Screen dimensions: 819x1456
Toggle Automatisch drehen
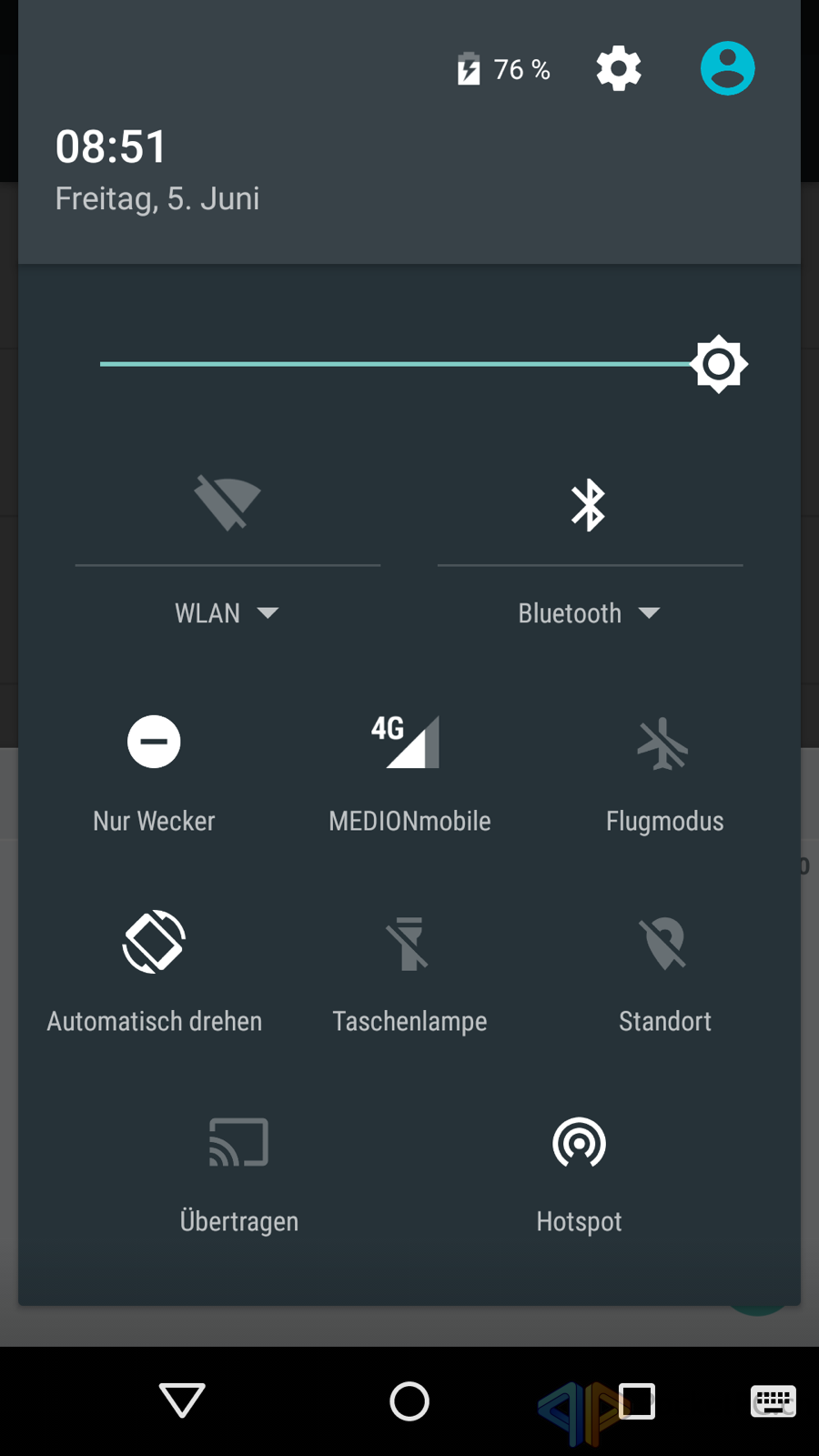pos(154,972)
